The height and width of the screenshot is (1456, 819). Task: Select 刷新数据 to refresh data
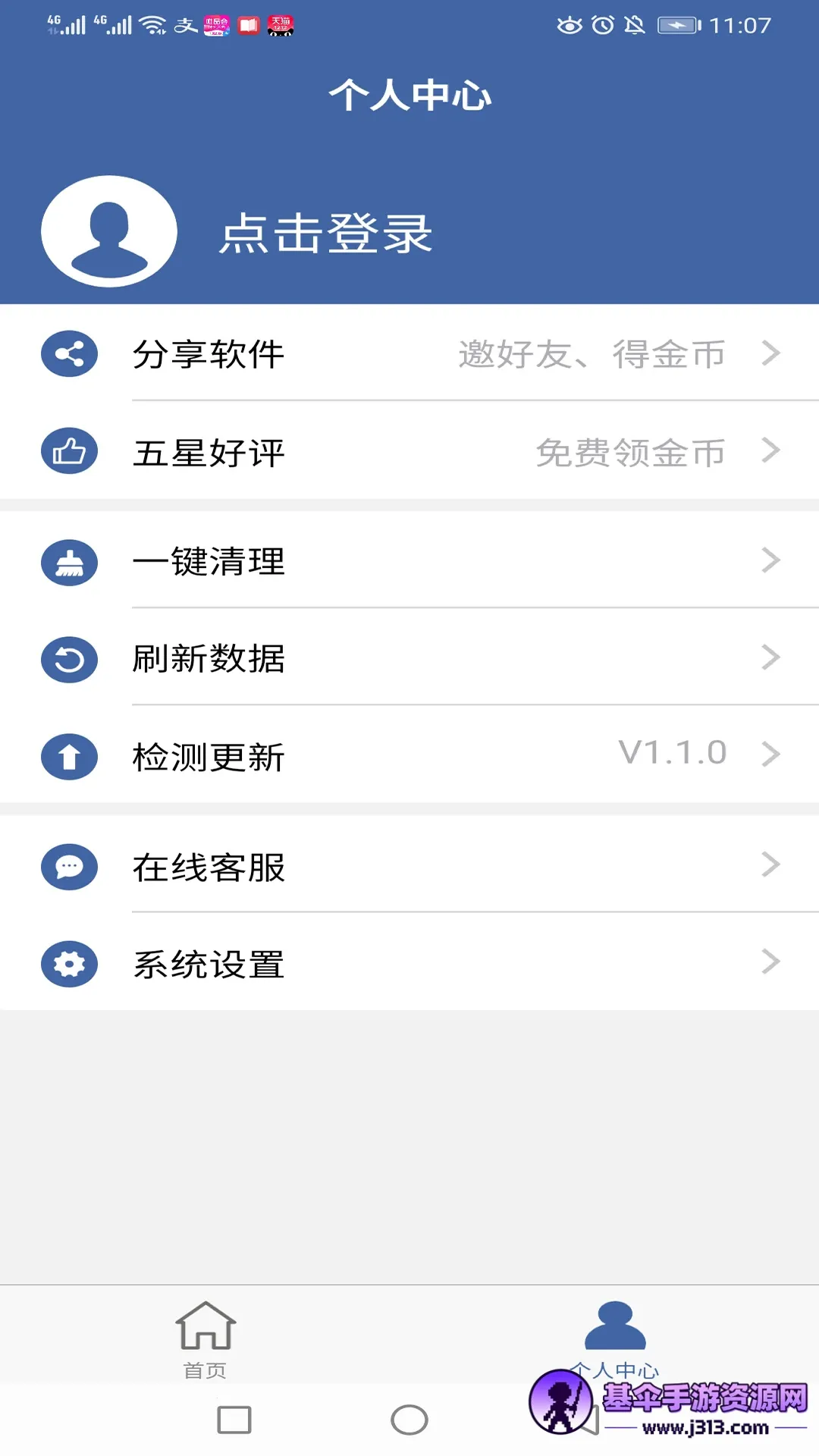[409, 658]
